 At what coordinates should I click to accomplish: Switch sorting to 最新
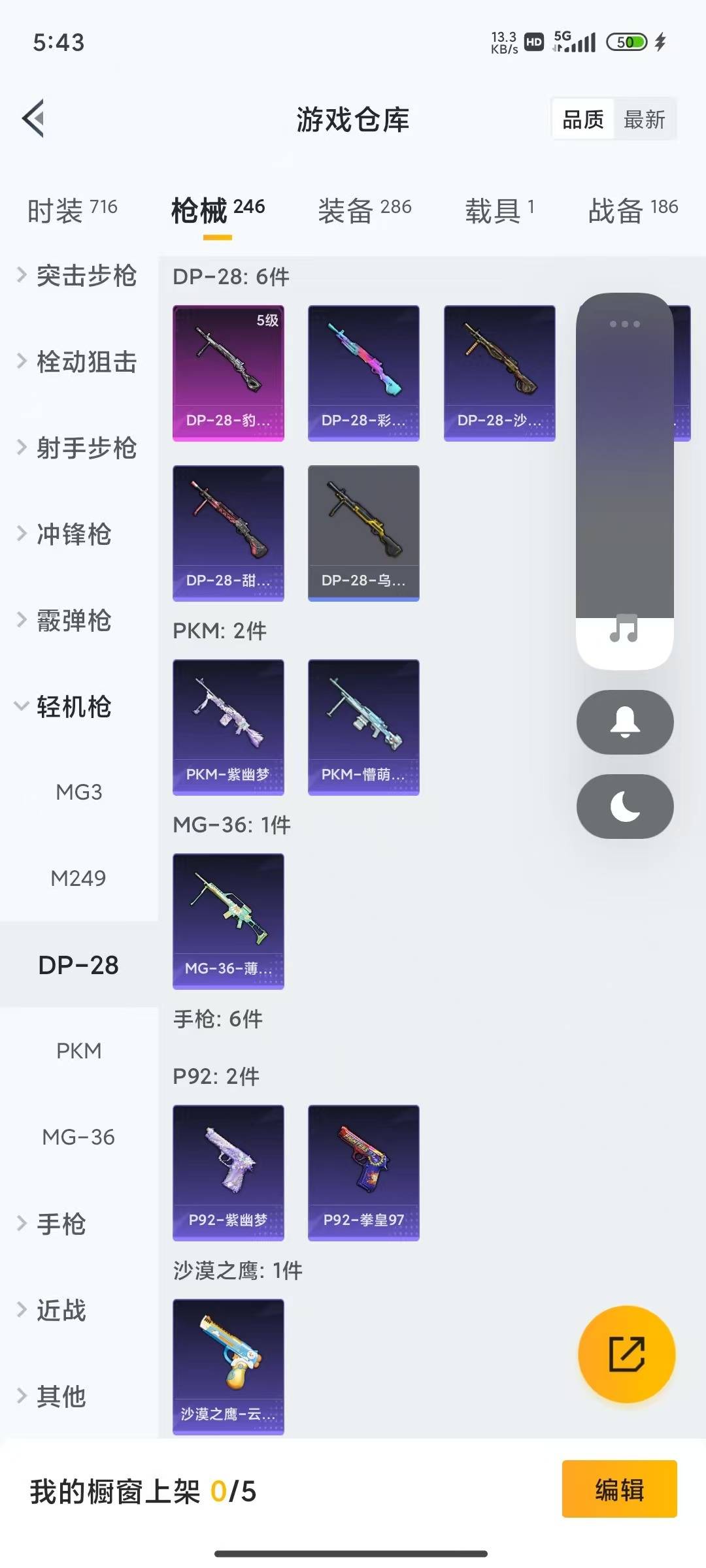coord(645,119)
